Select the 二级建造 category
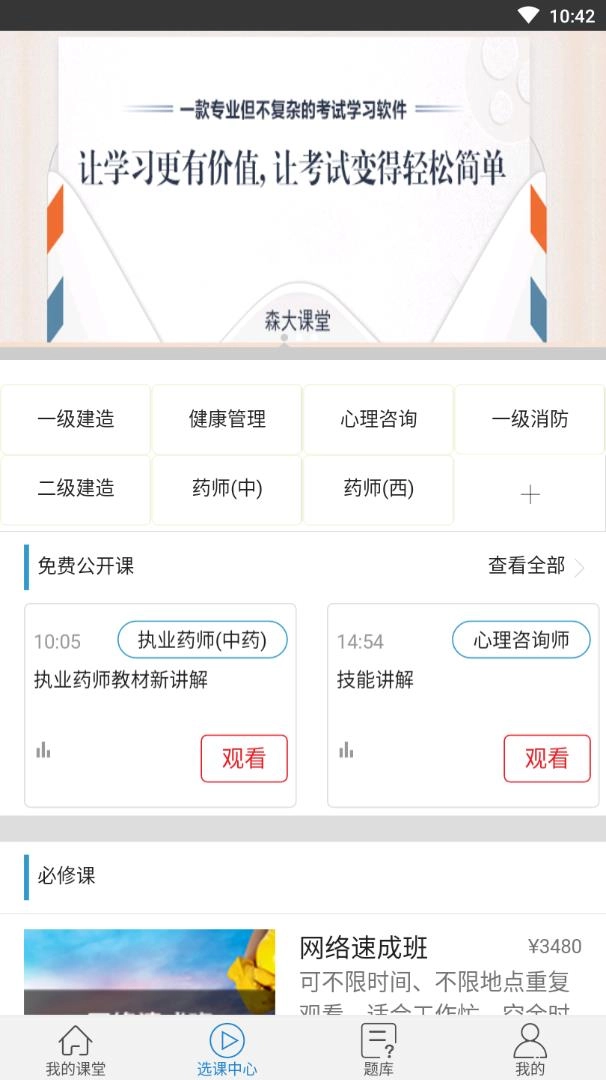Screen dimensions: 606x1080 pos(76,489)
